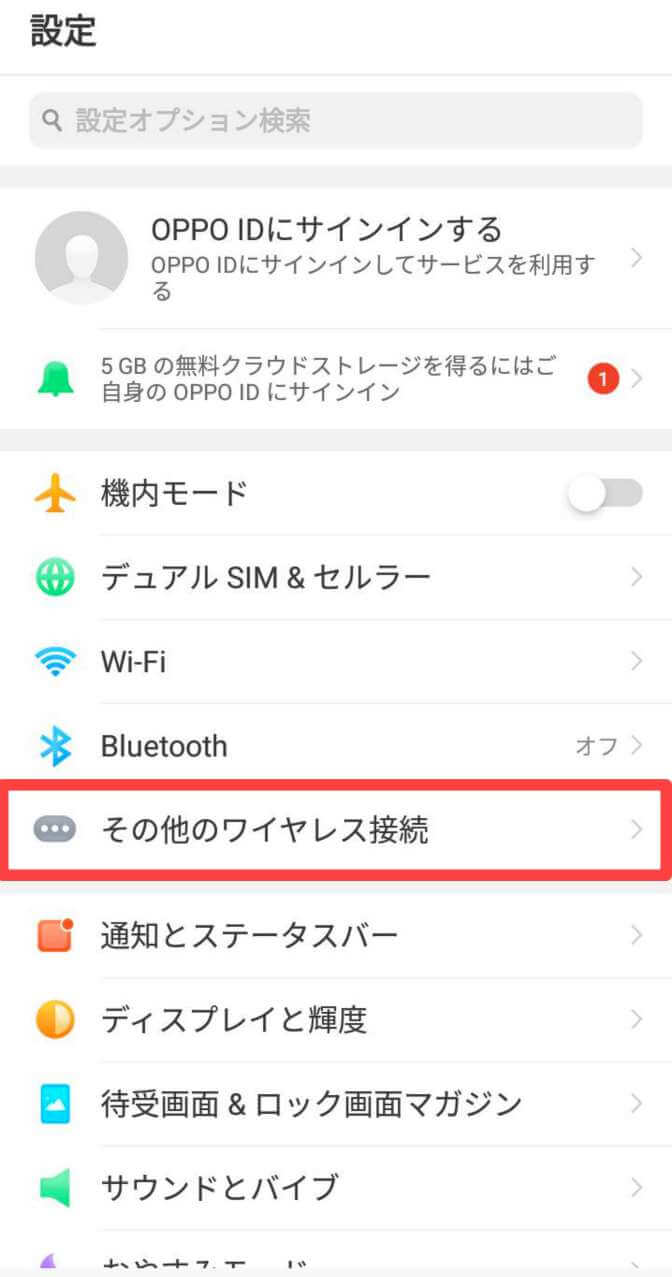Open デュアル SIM & セルラー settings

click(x=336, y=577)
